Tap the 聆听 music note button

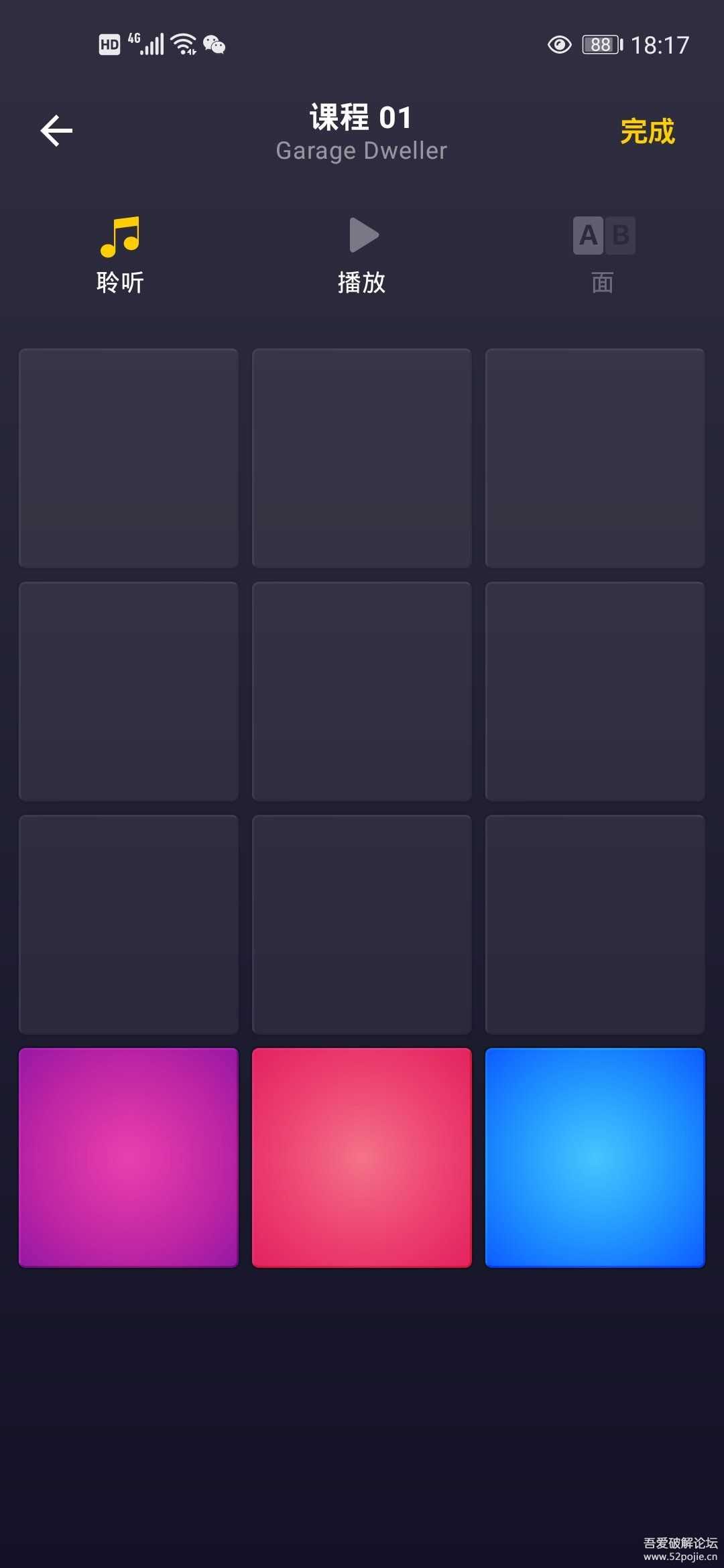click(x=120, y=254)
